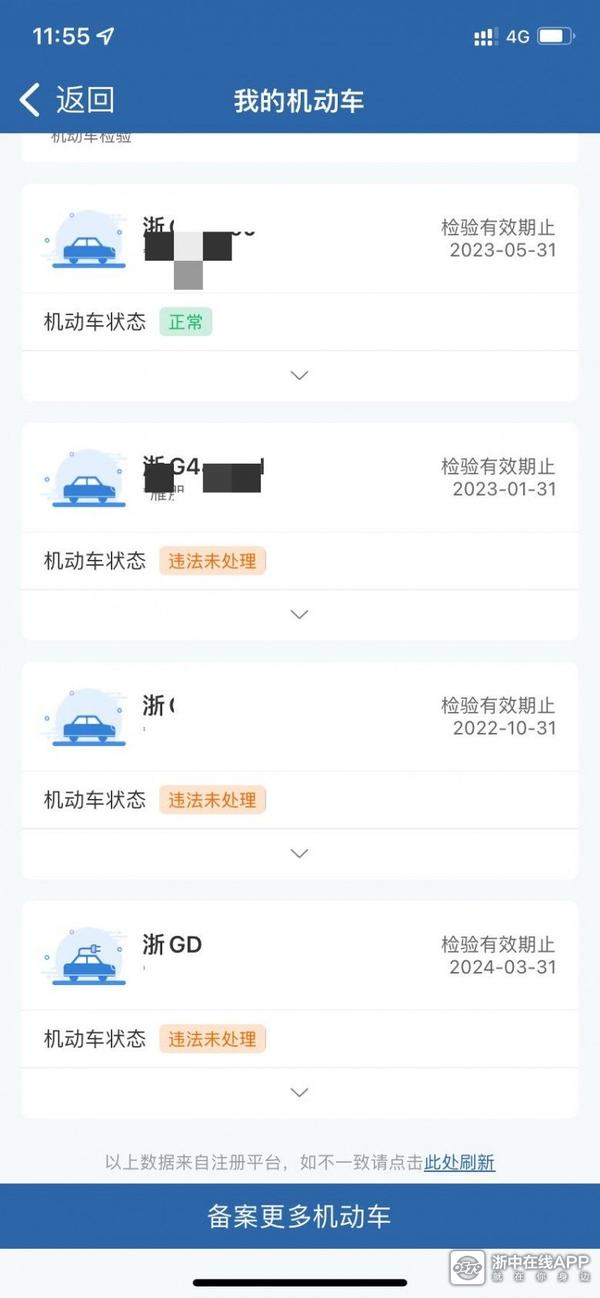Expand the vehicle card valid until 2023-01-31
This screenshot has height=1298, width=600.
[299, 615]
